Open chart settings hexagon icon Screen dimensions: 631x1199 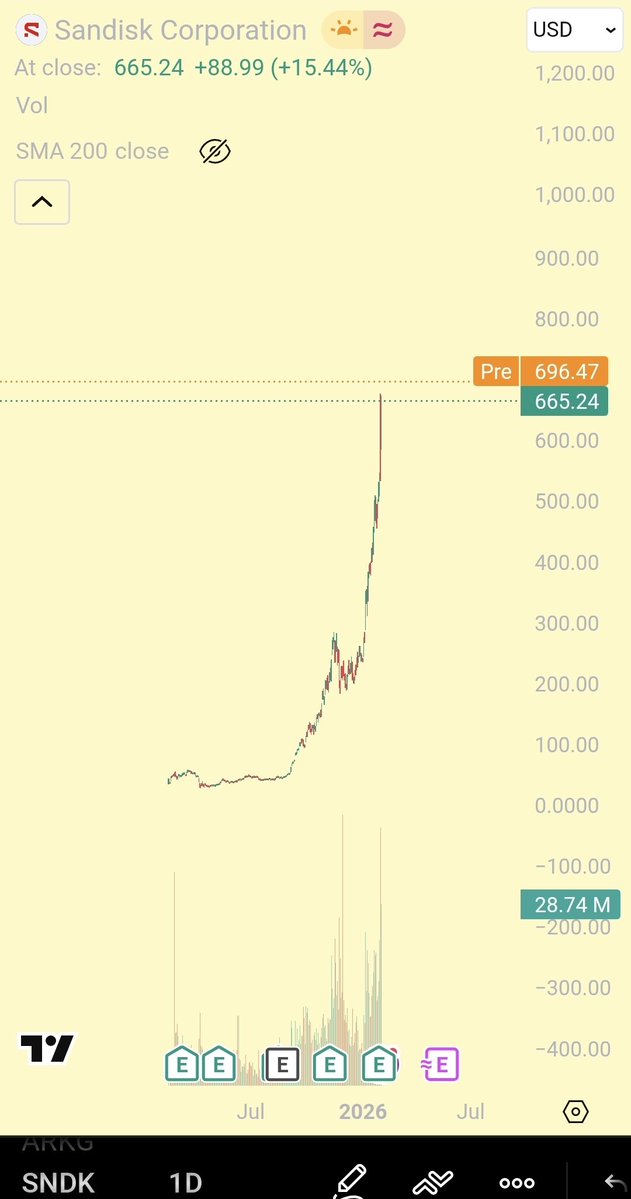tap(575, 1111)
